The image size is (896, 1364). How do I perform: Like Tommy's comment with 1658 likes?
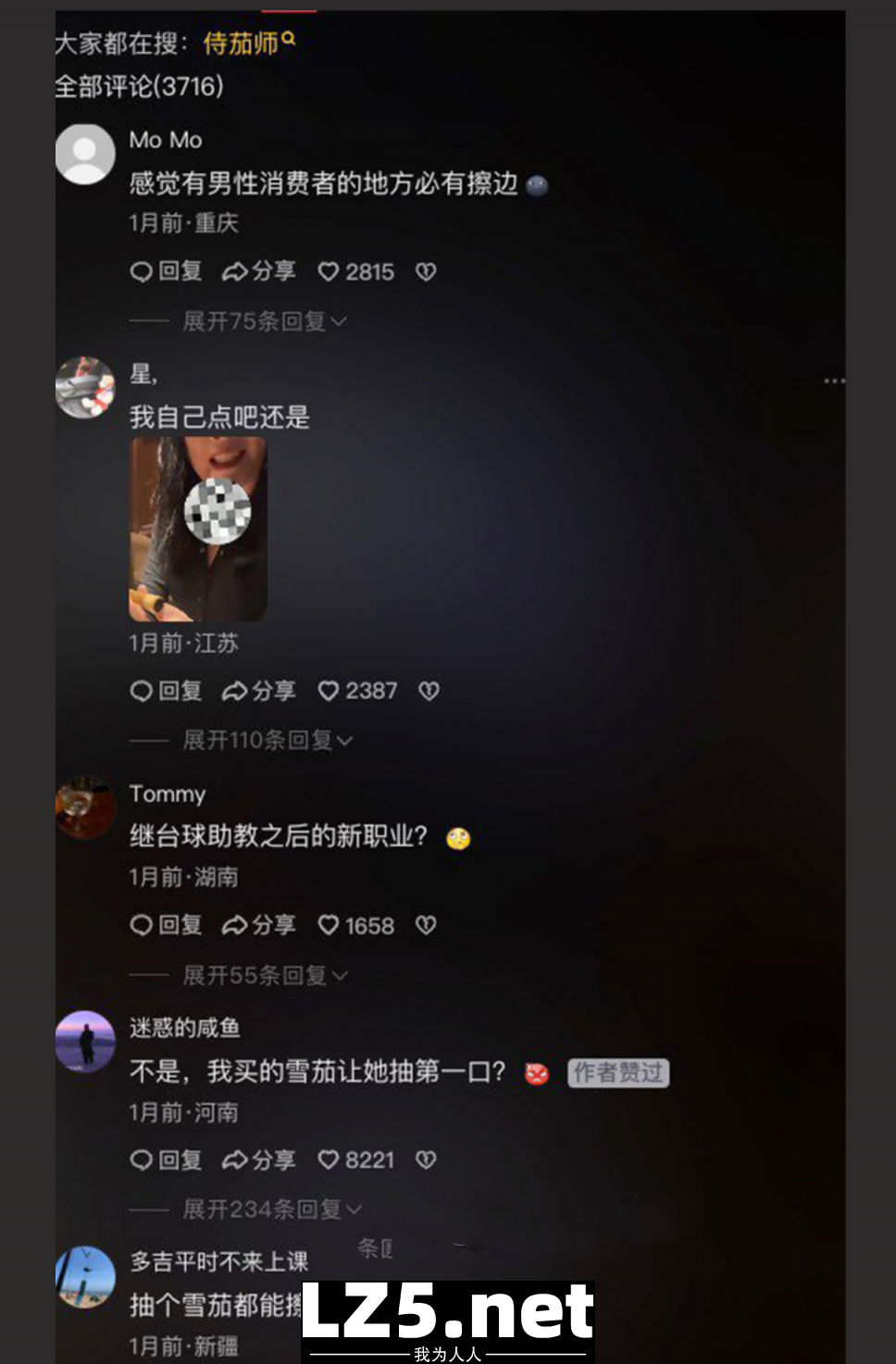(355, 925)
